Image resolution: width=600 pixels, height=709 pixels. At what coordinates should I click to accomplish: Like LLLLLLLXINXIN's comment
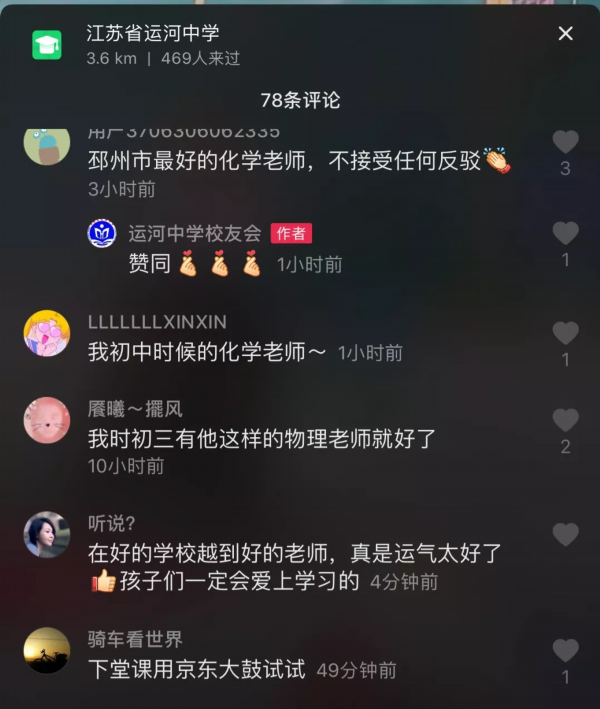point(565,334)
